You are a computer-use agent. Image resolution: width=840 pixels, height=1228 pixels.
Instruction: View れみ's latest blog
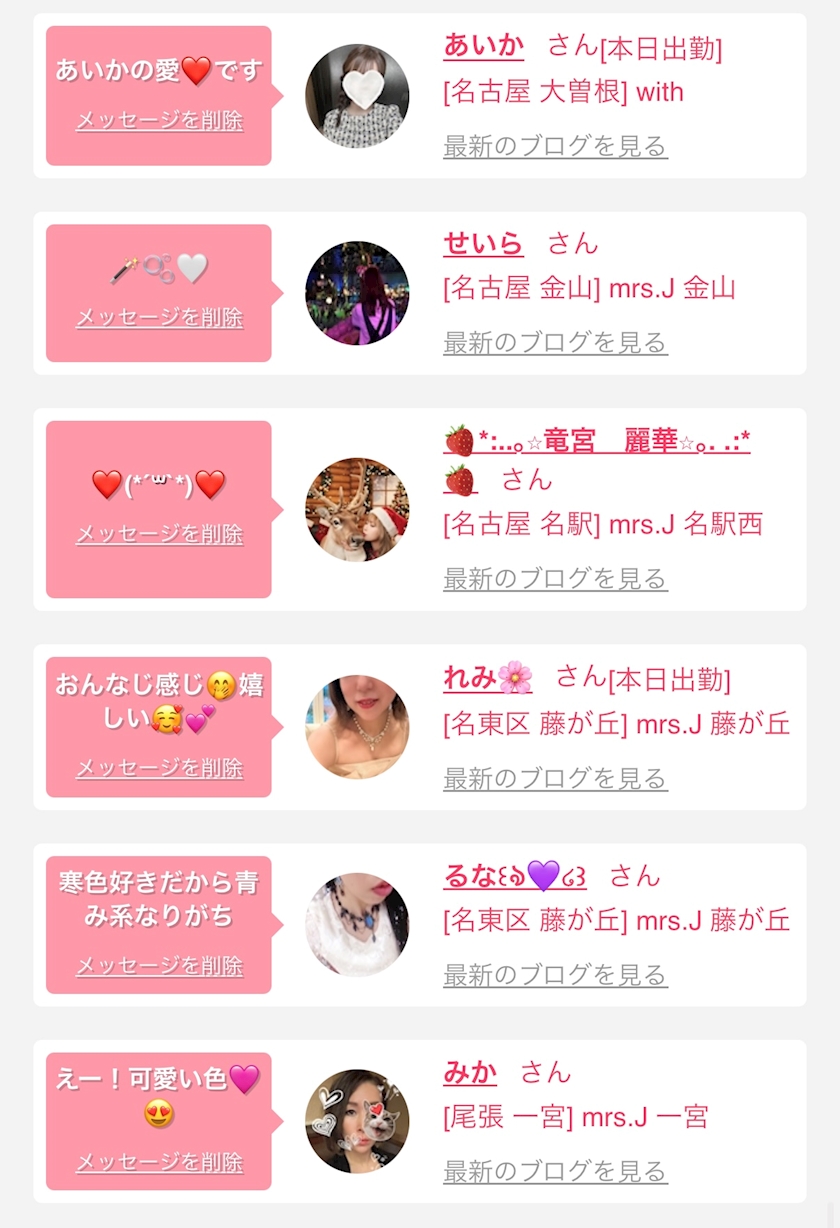coord(555,777)
